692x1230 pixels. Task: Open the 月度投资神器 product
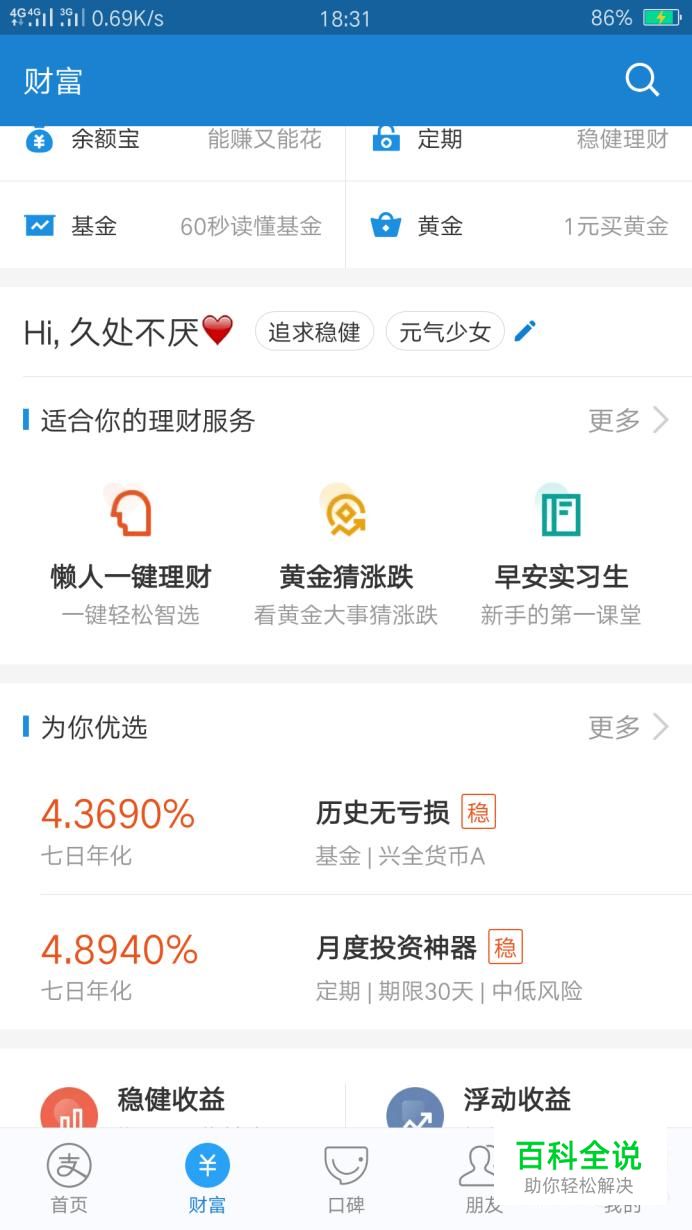346,963
